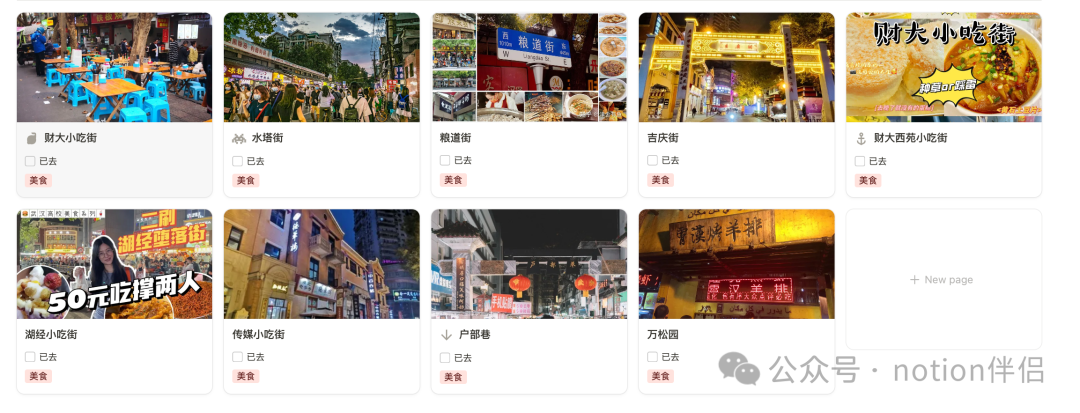Check 已去 on the 湖经小吃街 card
This screenshot has height=413, width=1080.
pyautogui.click(x=31, y=357)
